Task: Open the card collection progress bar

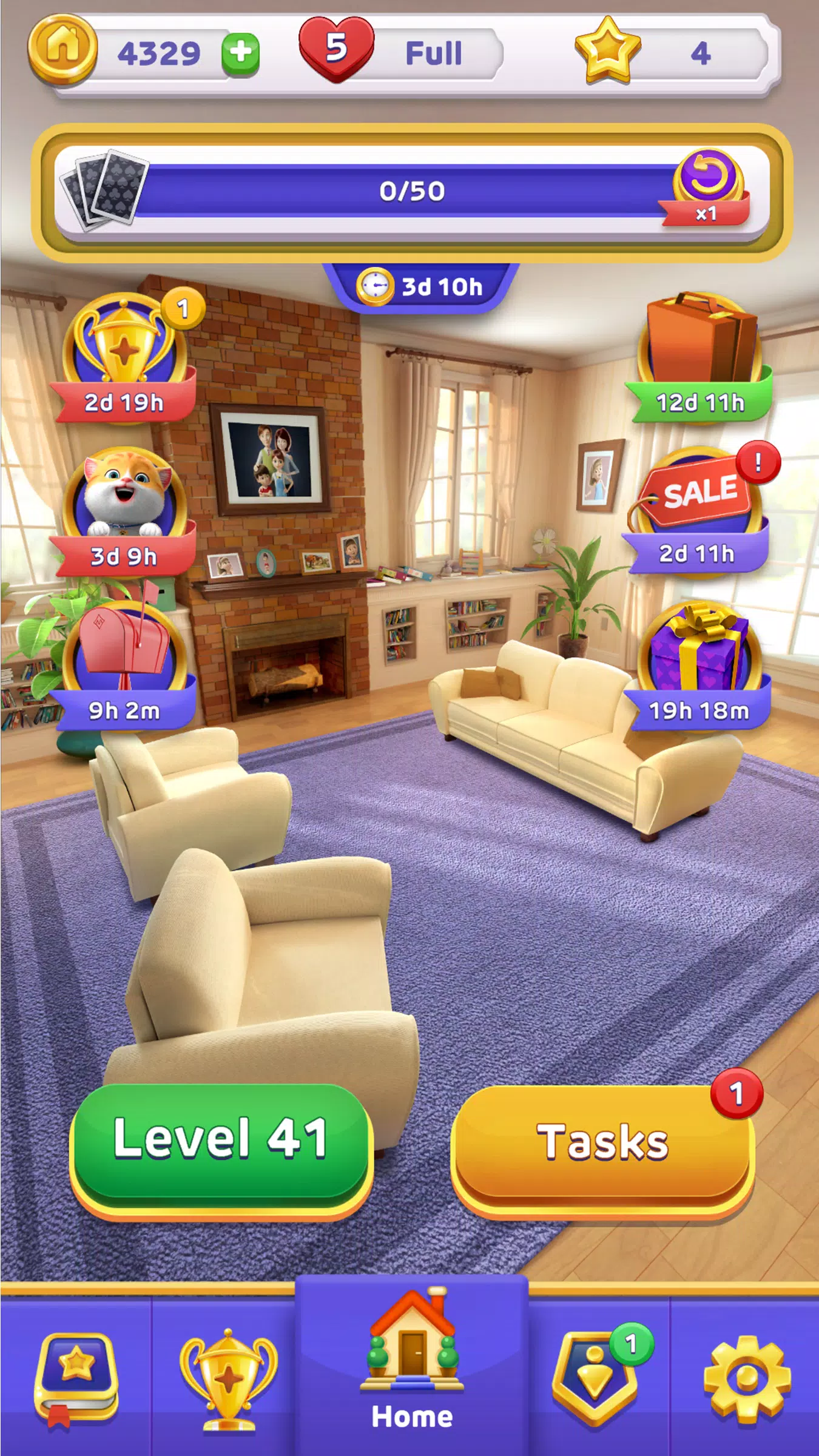Action: click(411, 191)
